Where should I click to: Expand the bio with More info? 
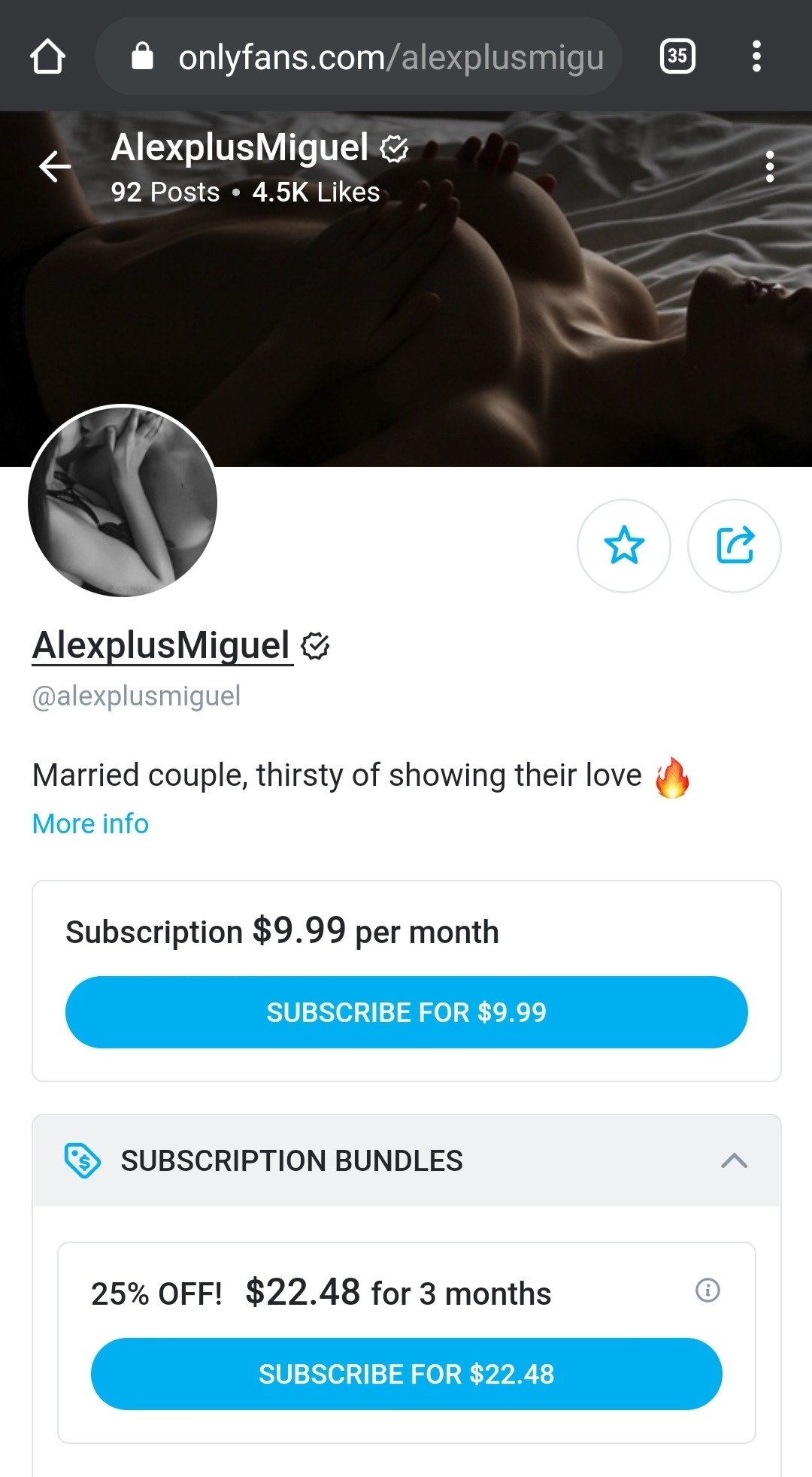click(x=90, y=823)
